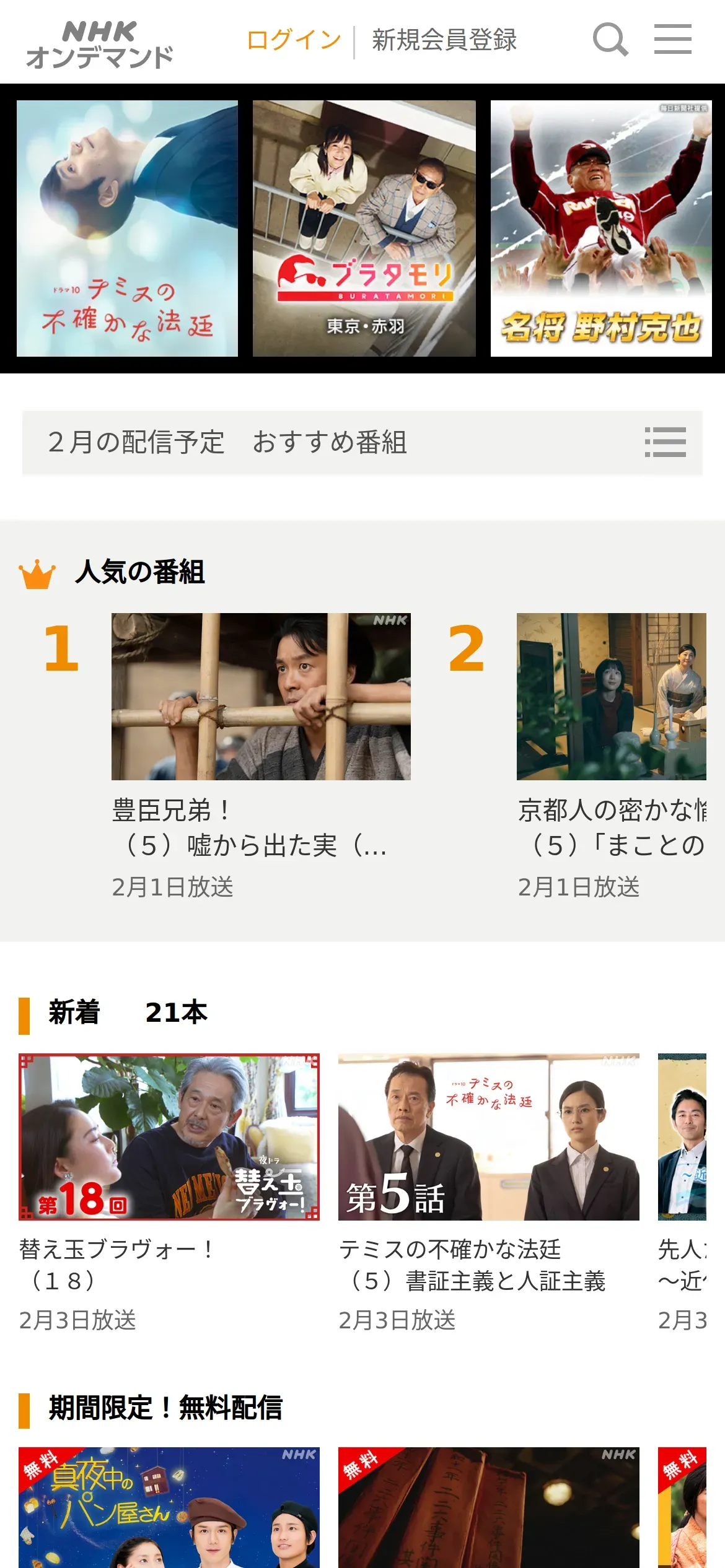Open テミスの不確かな法廷 episode 5 書証主義と人証主義
Viewport: 725px width, 1568px height.
coord(488,1137)
